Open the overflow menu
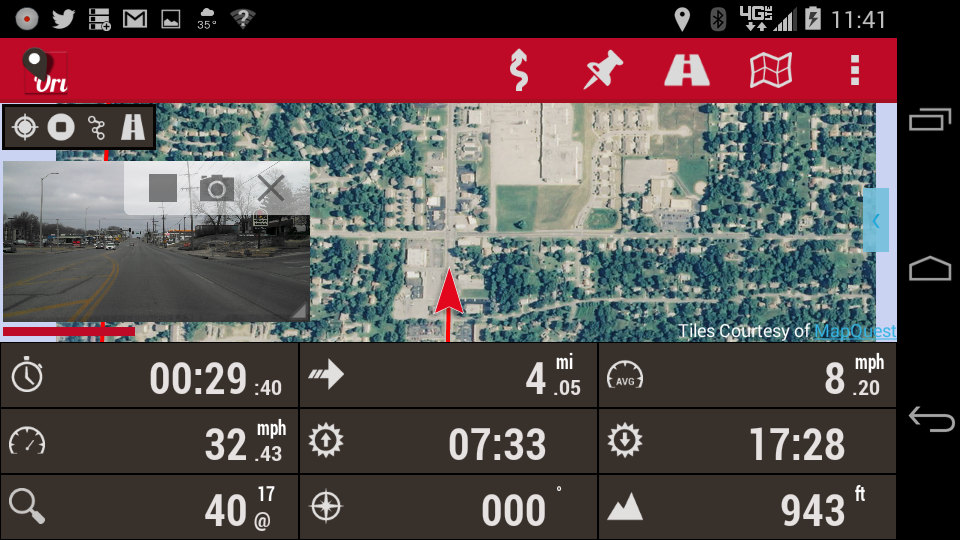The image size is (960, 540). [x=854, y=70]
